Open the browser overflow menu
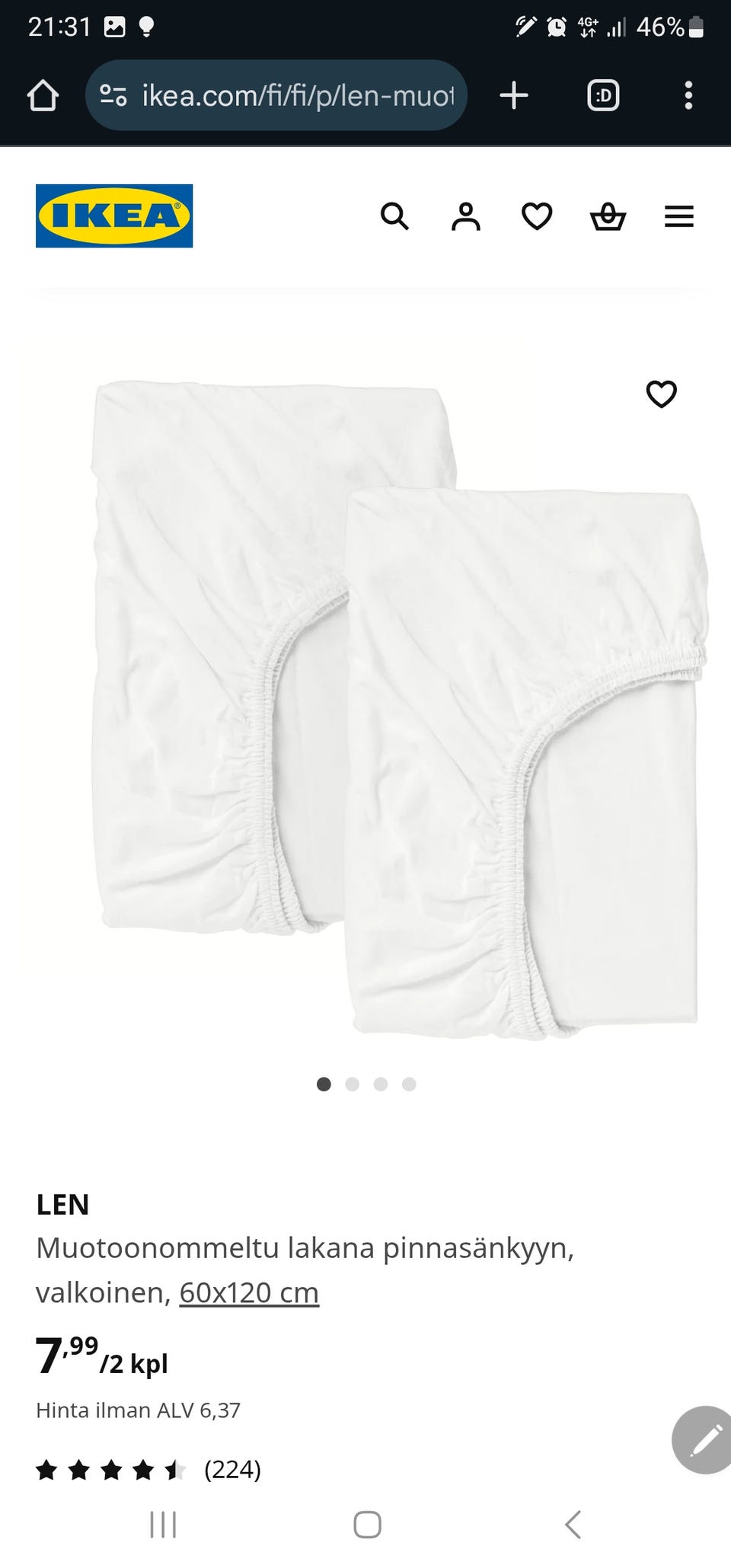The image size is (731, 1568). (688, 96)
